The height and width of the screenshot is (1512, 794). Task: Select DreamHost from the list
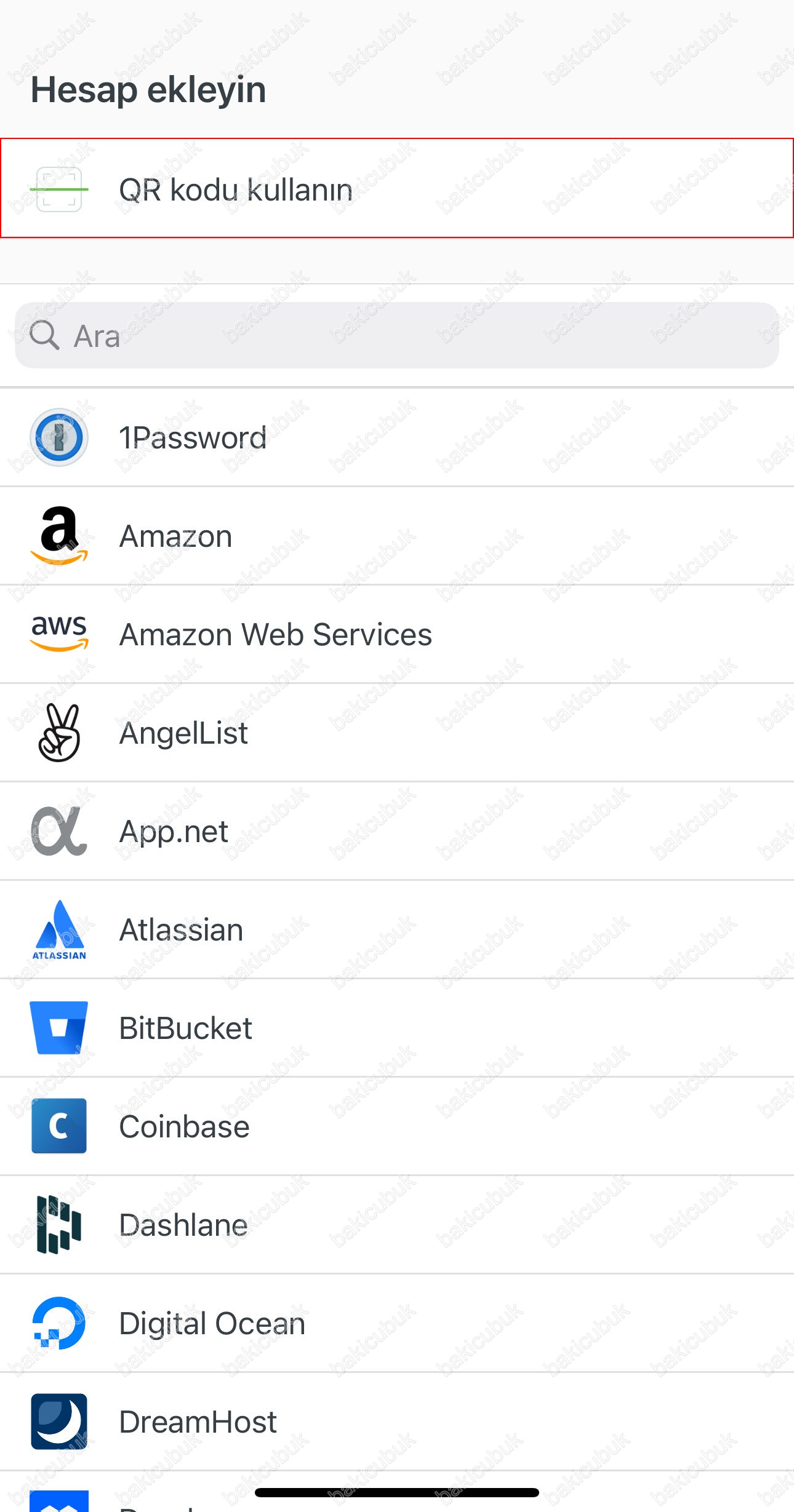click(397, 1422)
